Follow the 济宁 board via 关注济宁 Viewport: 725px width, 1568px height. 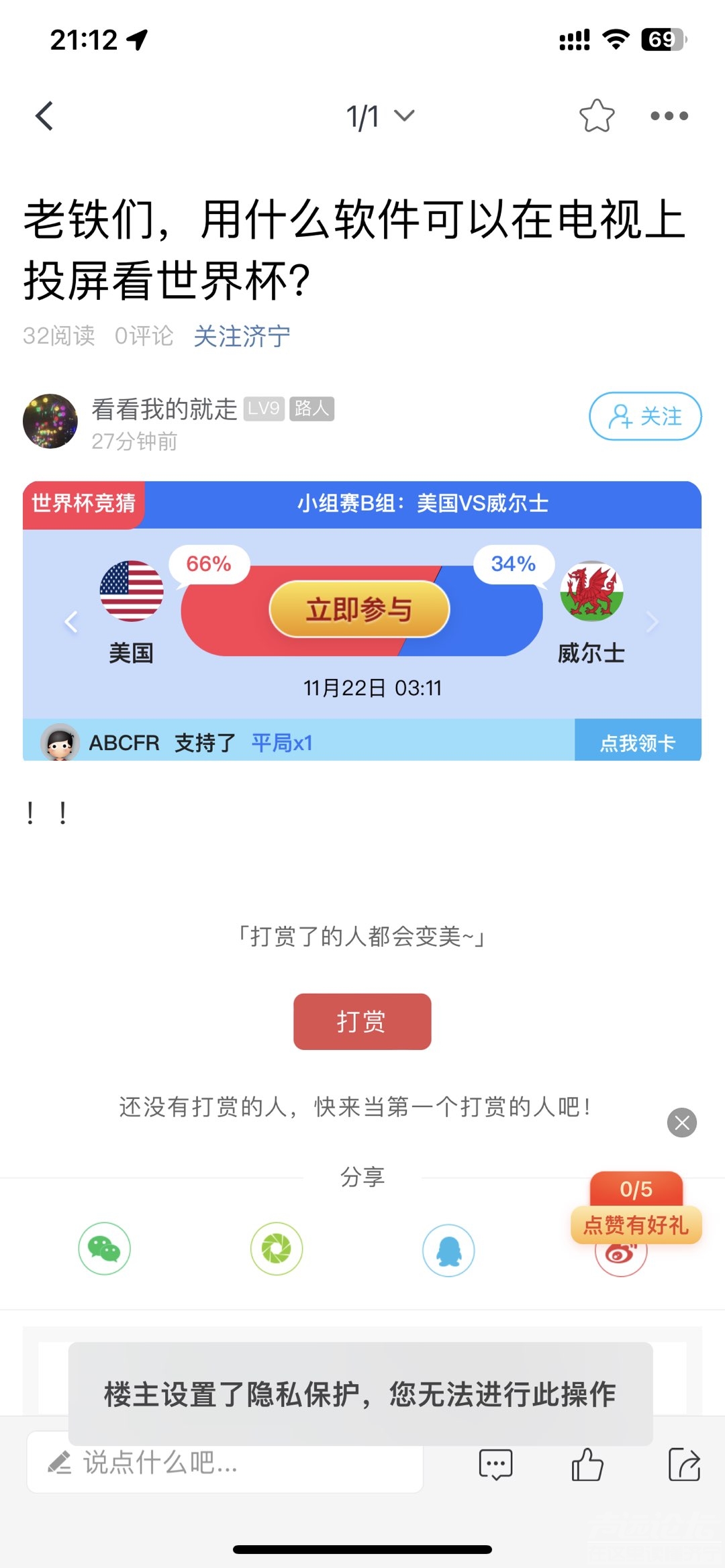242,336
